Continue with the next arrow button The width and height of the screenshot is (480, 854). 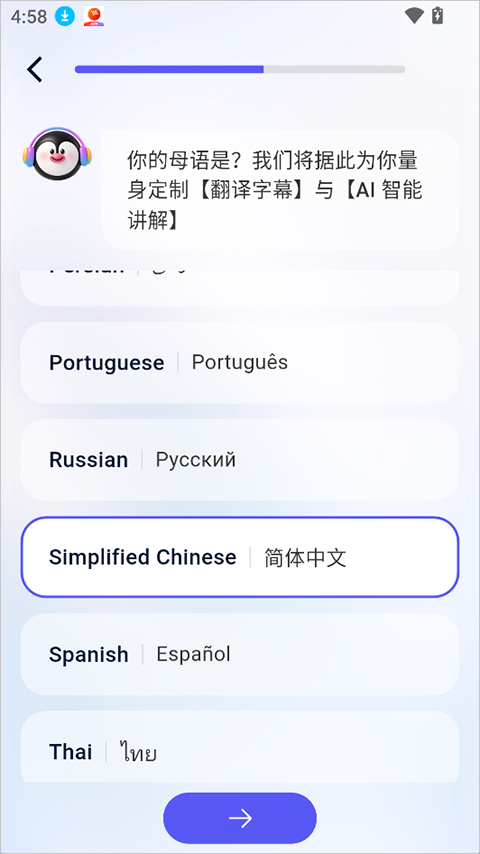240,818
